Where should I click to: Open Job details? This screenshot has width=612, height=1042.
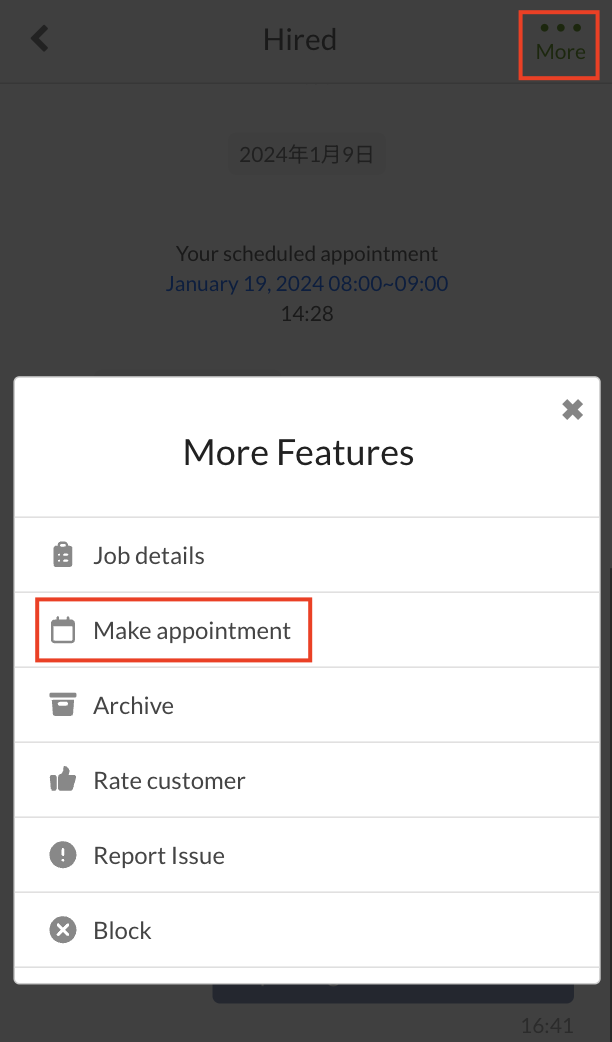click(x=148, y=555)
